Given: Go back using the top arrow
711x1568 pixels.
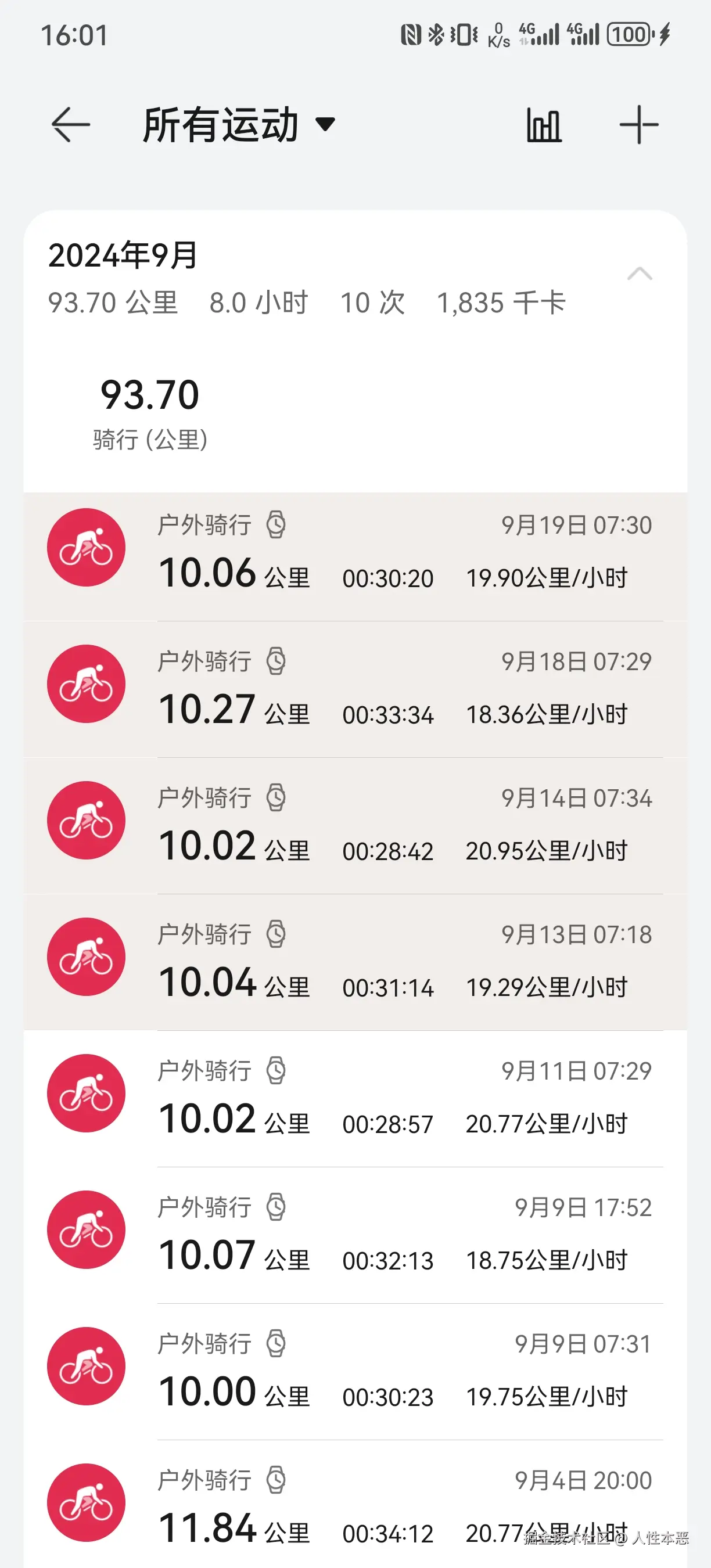Looking at the screenshot, I should tap(71, 125).
